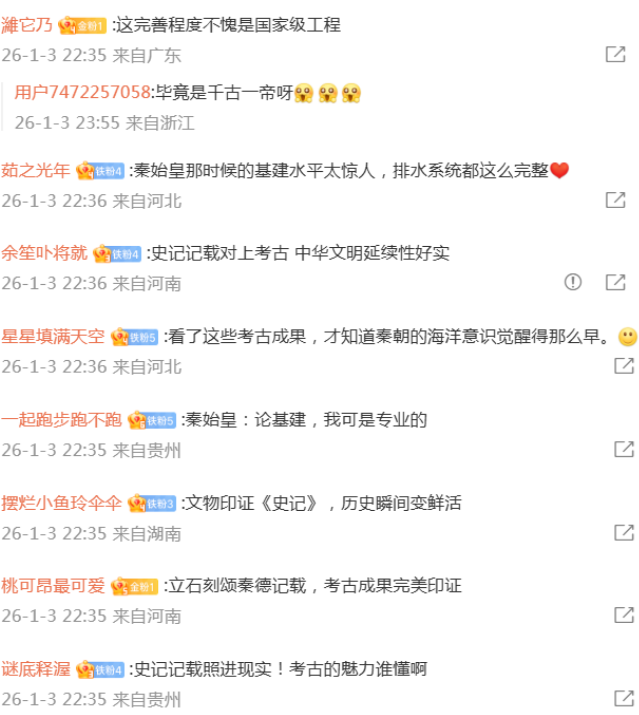Image resolution: width=639 pixels, height=715 pixels.
Task: Open 余笙卟将就's profile
Action: click(44, 253)
